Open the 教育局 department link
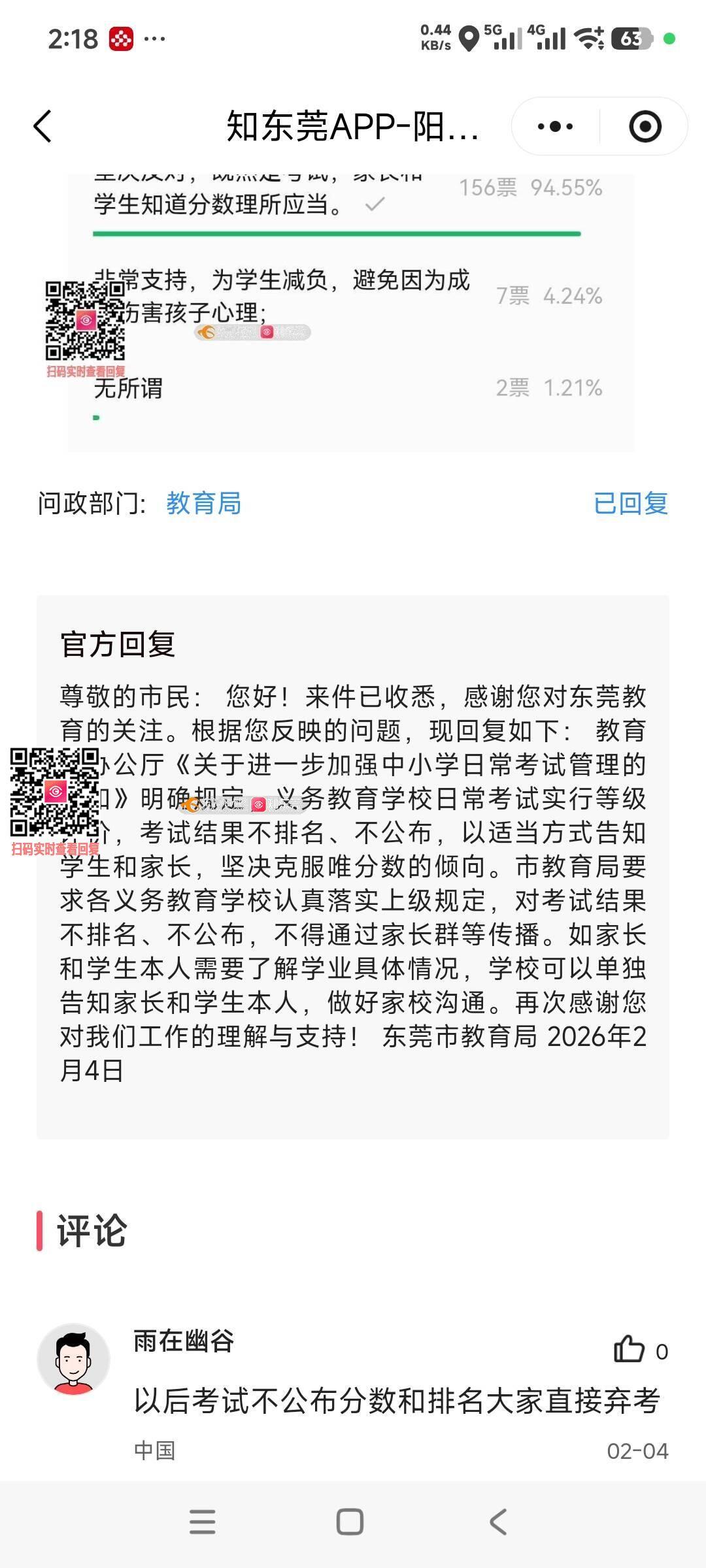706x1568 pixels. click(203, 504)
